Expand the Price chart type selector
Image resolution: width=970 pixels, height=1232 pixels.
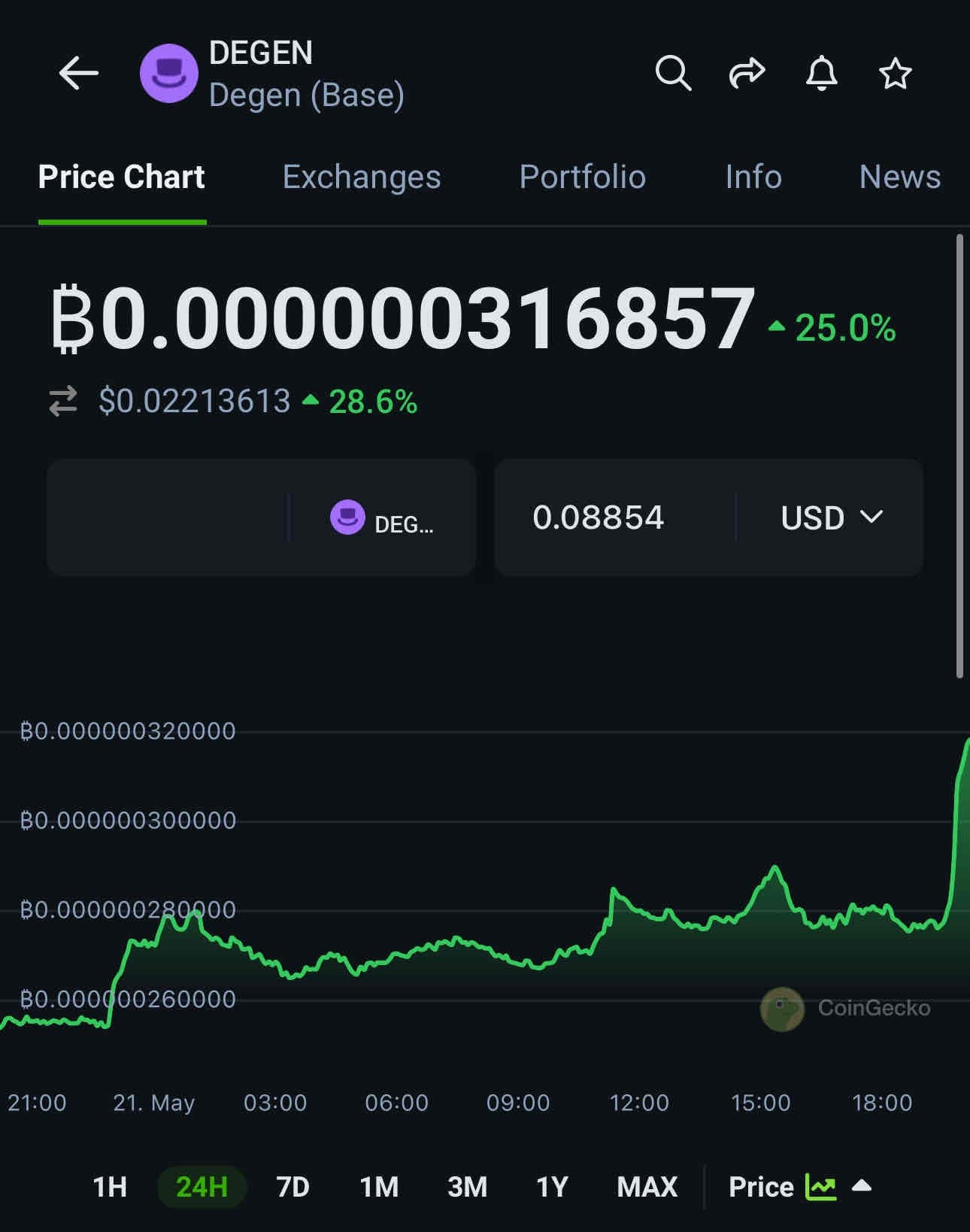[x=800, y=1187]
